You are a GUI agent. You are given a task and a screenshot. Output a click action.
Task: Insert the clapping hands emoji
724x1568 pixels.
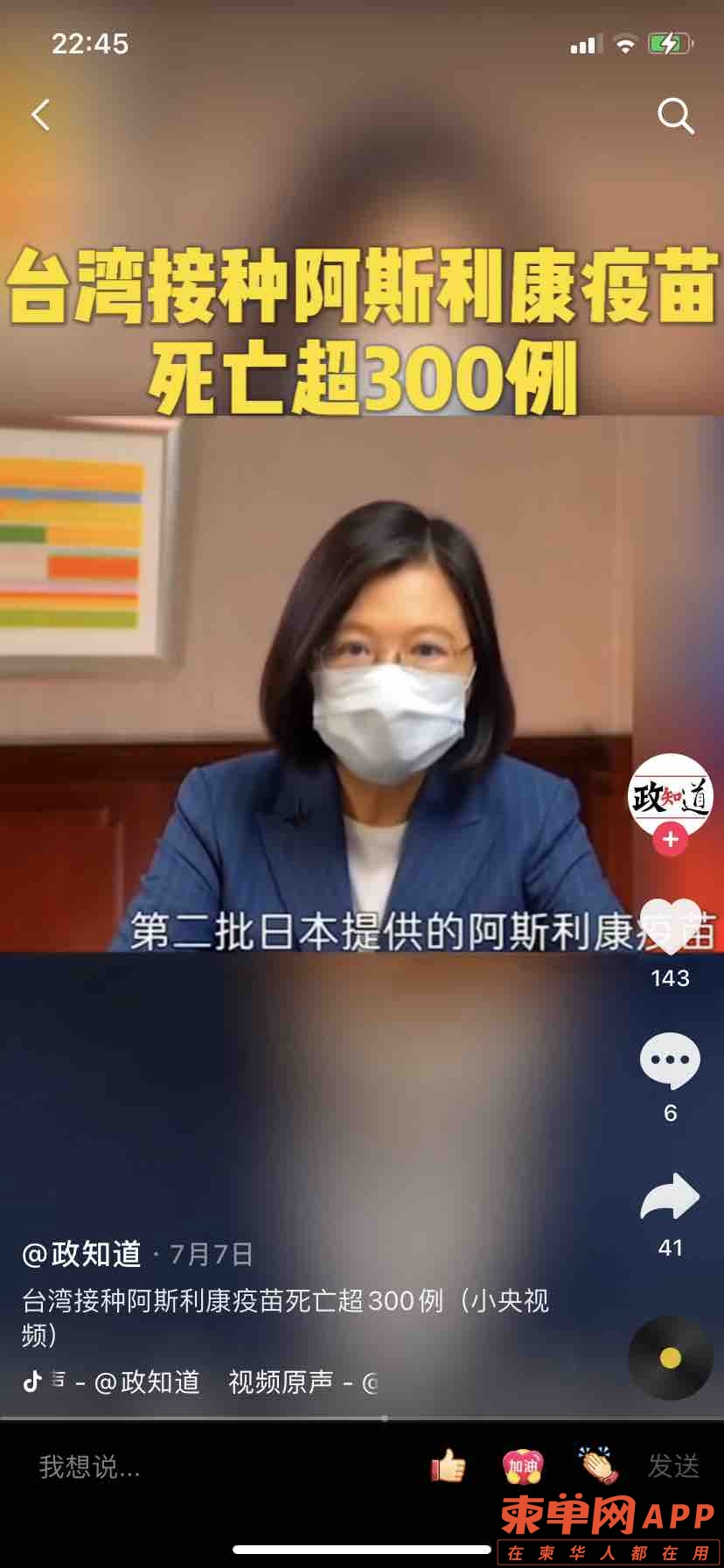point(599,1464)
